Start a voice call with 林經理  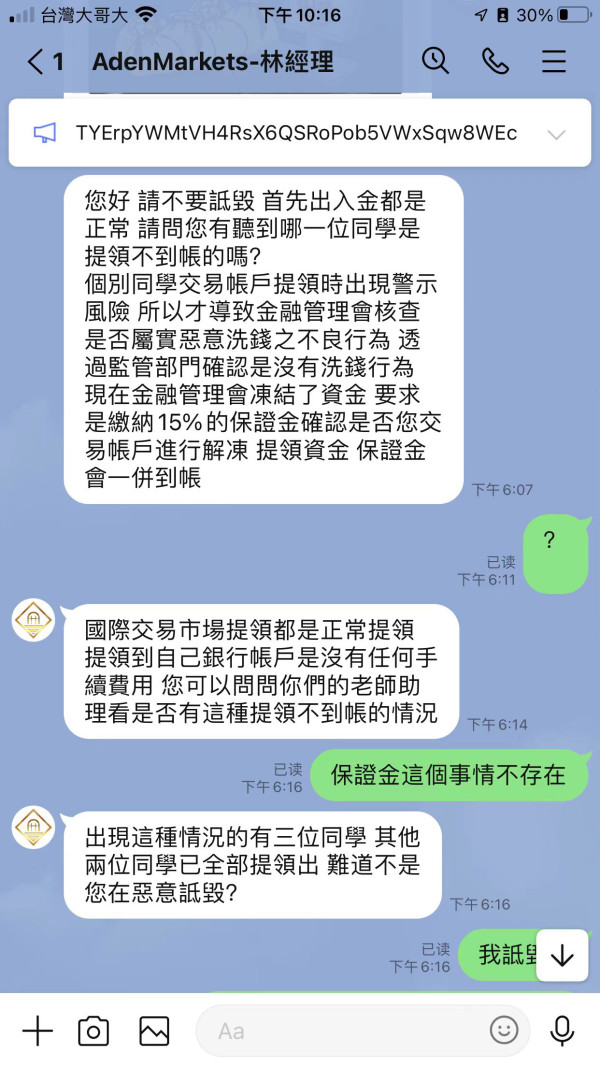tap(495, 61)
